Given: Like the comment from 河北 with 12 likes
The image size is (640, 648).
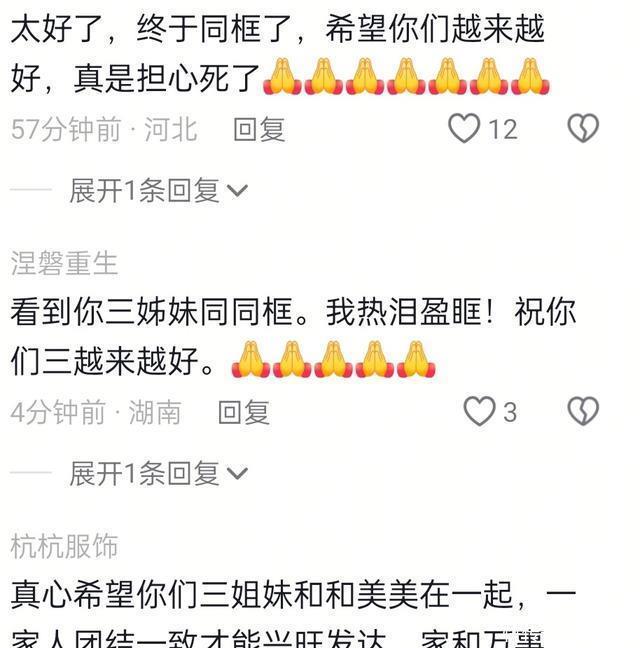Looking at the screenshot, I should pyautogui.click(x=464, y=128).
